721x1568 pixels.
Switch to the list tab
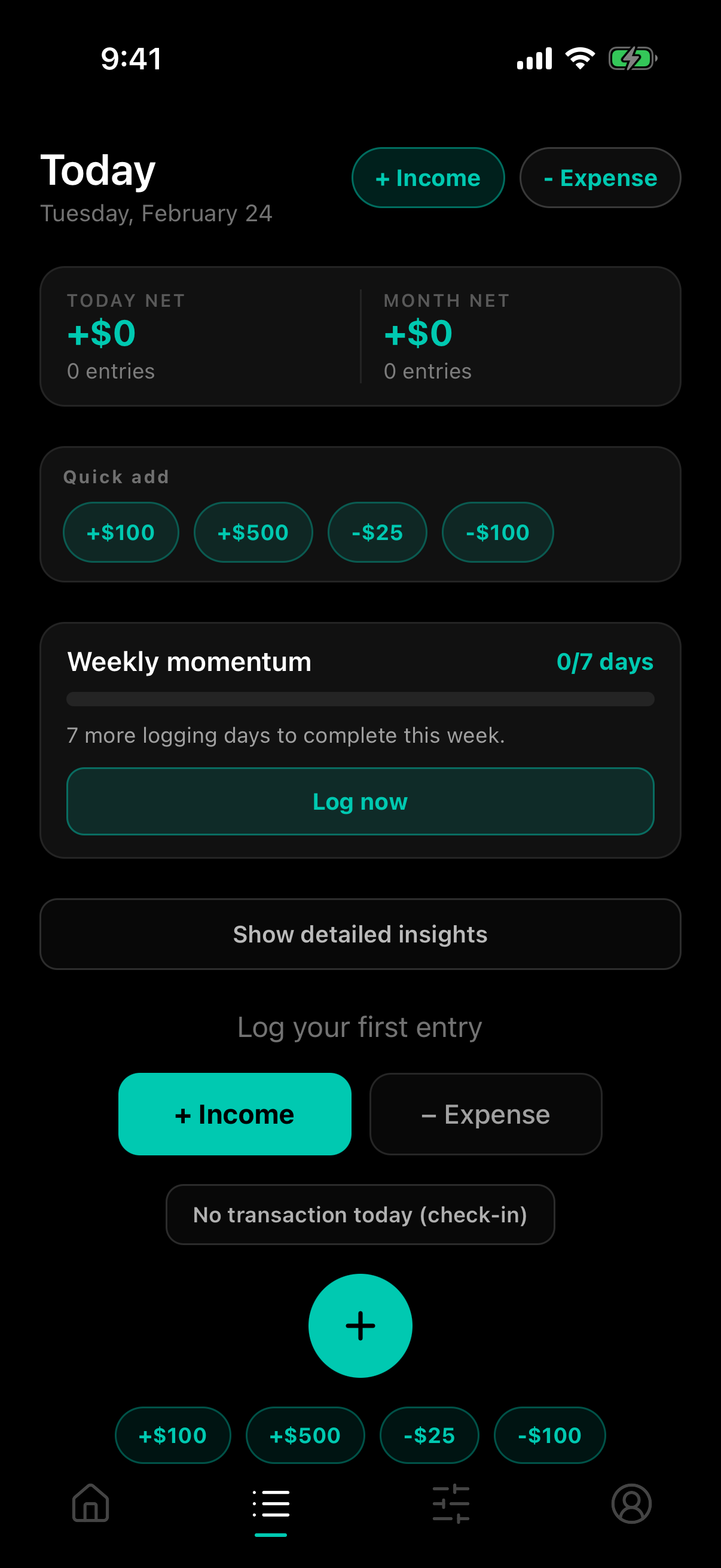pyautogui.click(x=271, y=1503)
